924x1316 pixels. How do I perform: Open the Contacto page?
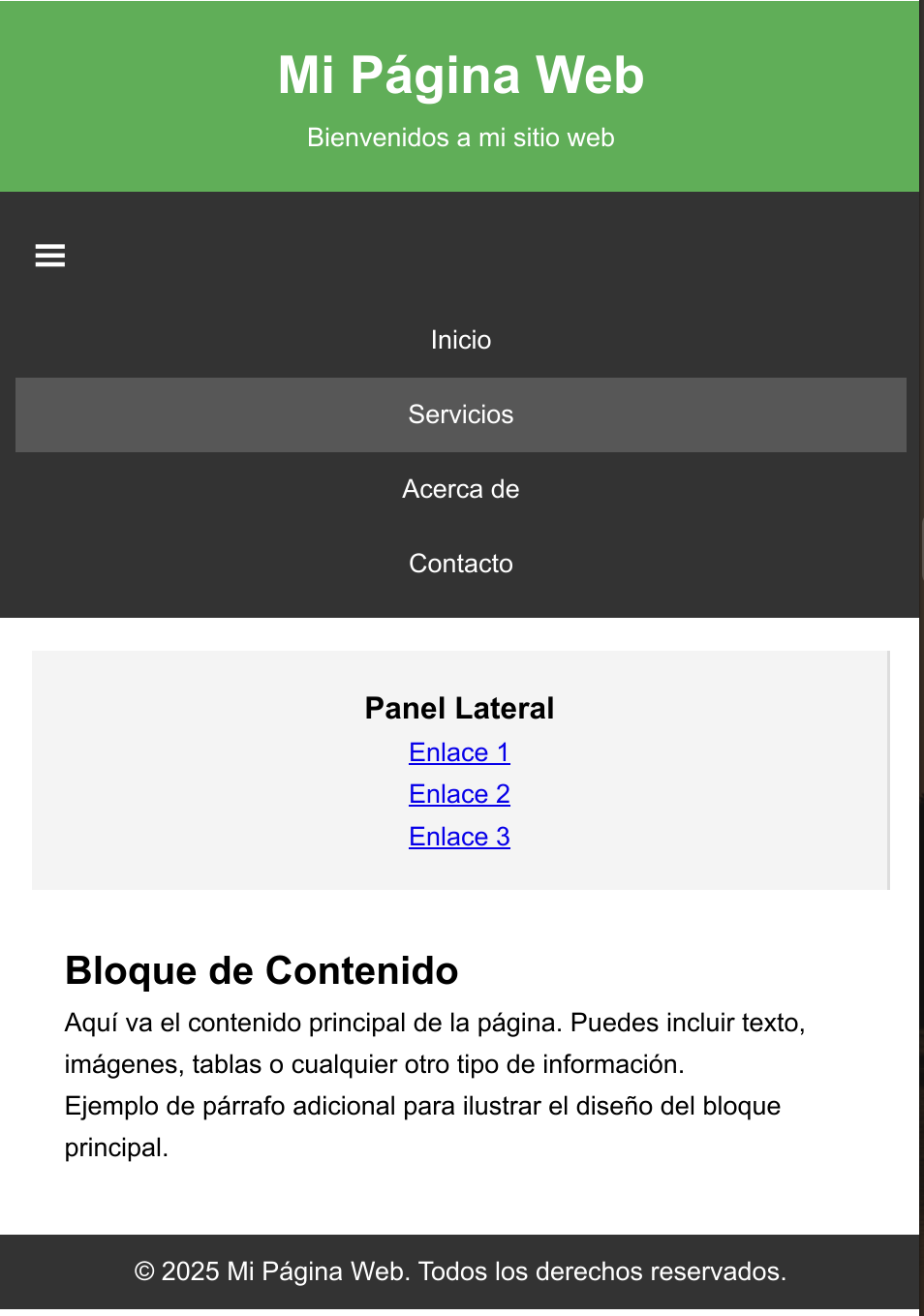461,564
